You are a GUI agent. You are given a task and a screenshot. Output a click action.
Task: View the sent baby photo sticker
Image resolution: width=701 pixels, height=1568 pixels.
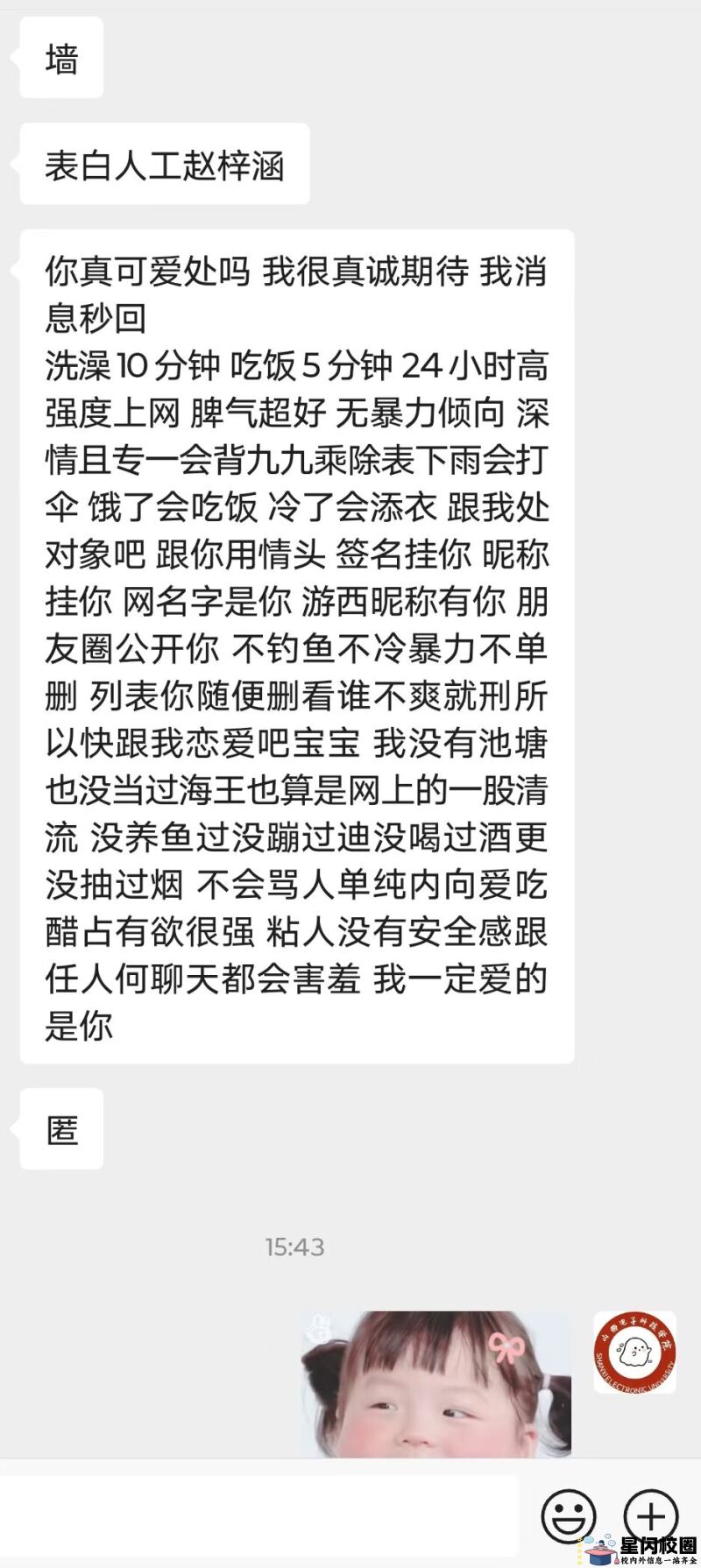click(x=435, y=1384)
